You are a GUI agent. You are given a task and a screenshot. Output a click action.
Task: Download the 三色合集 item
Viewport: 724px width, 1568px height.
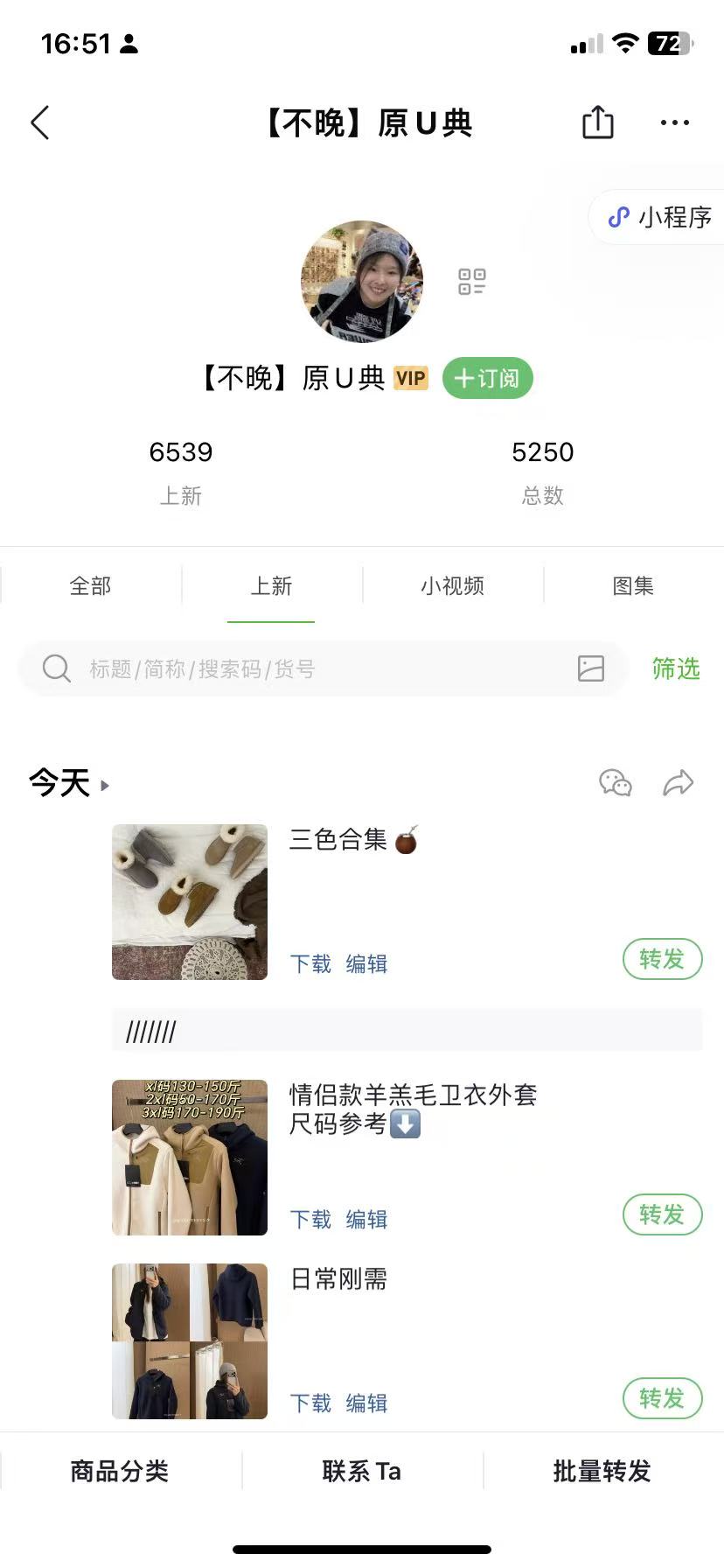[x=310, y=964]
